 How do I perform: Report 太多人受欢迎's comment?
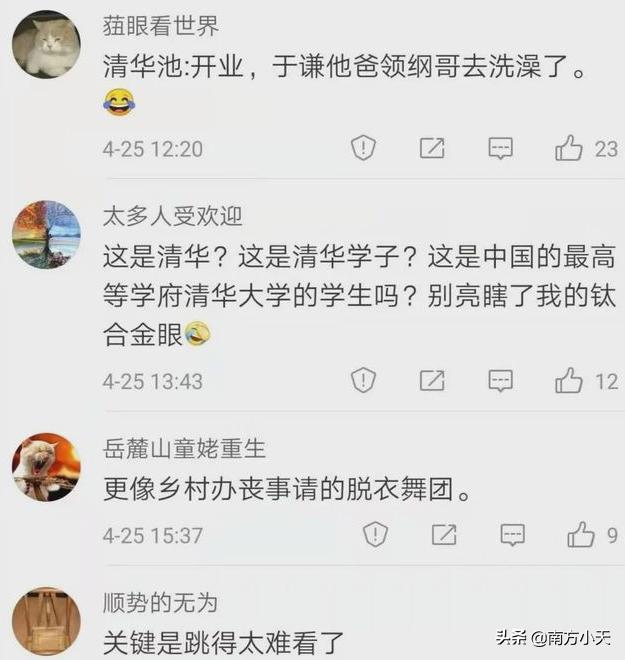pos(363,380)
